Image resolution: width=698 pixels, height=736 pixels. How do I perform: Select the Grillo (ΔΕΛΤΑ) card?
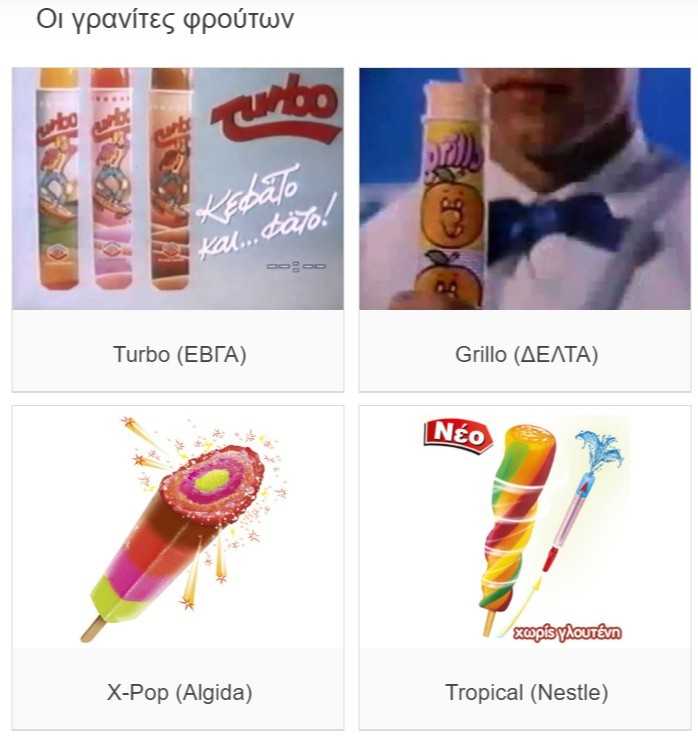click(525, 230)
